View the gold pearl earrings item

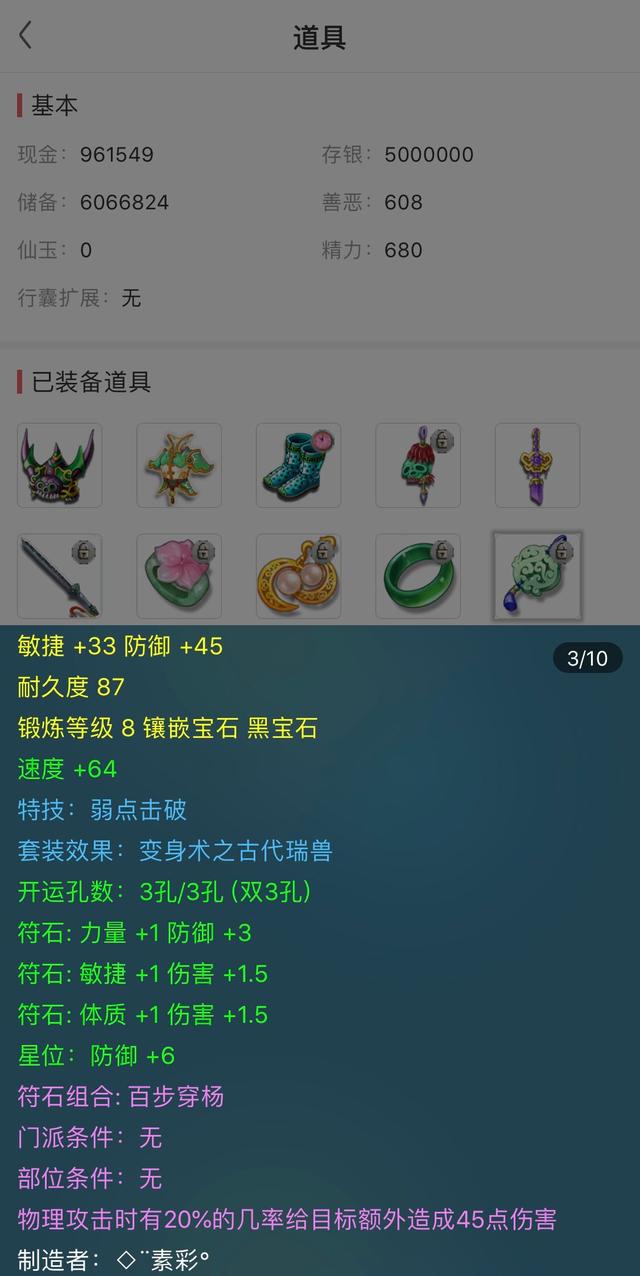pyautogui.click(x=298, y=576)
